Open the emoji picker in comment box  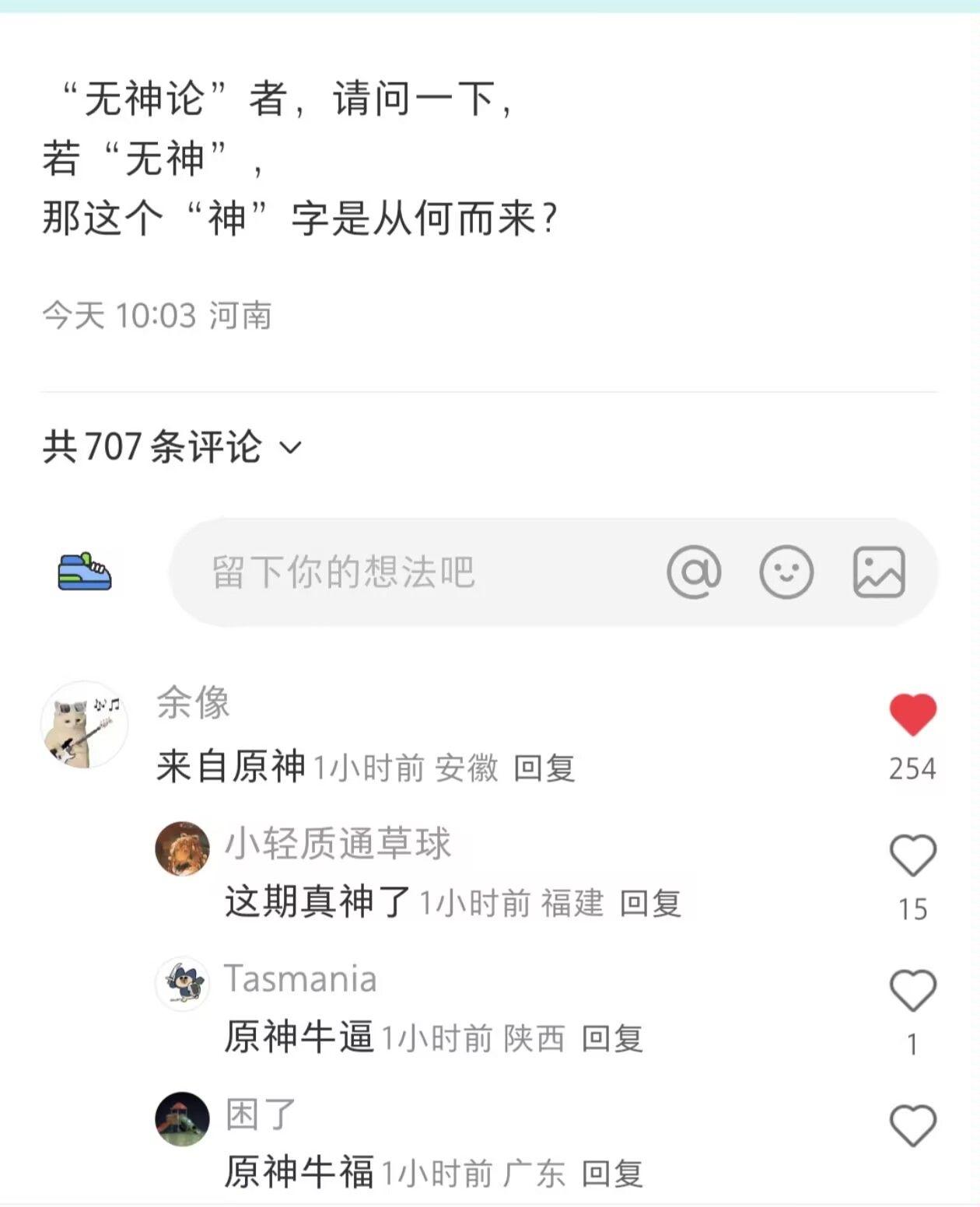coord(786,572)
